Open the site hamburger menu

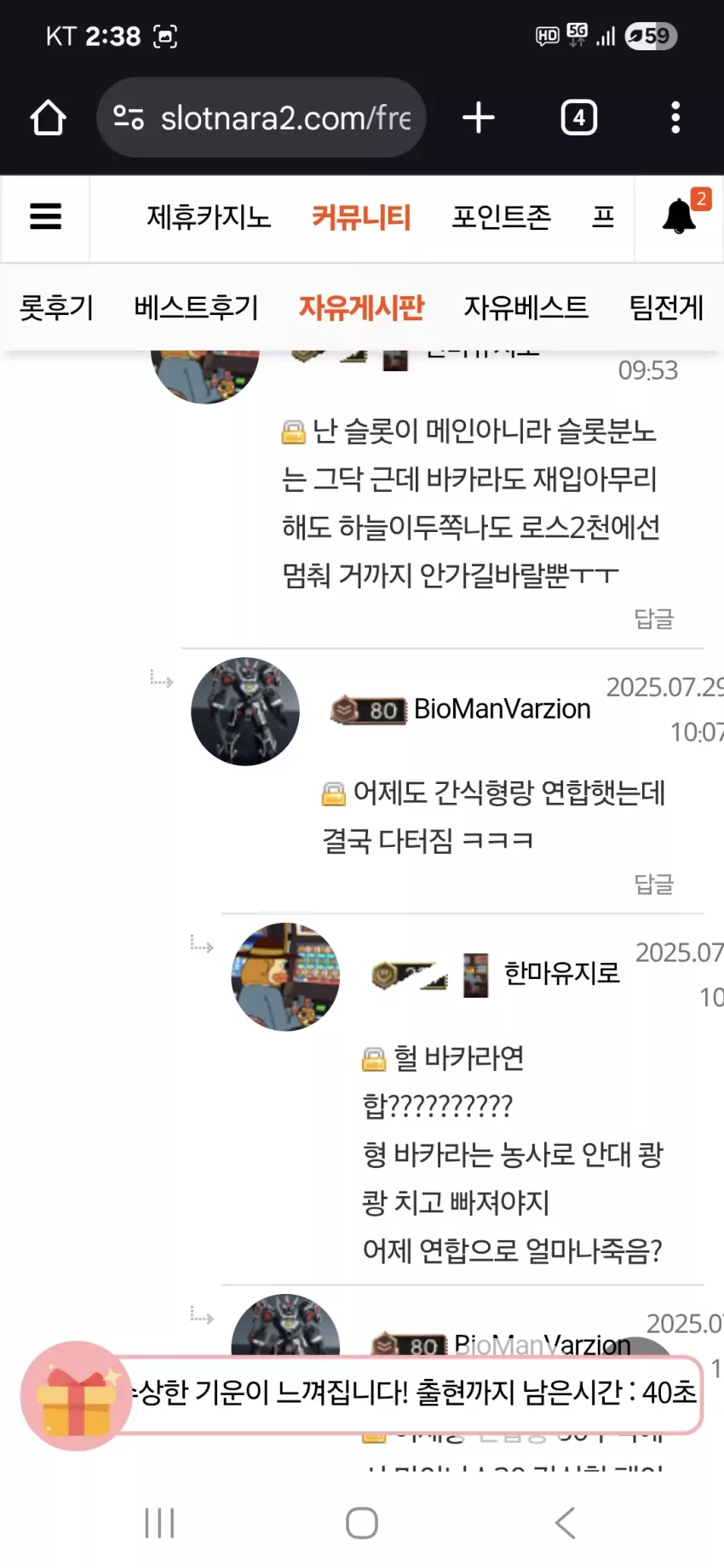point(45,217)
